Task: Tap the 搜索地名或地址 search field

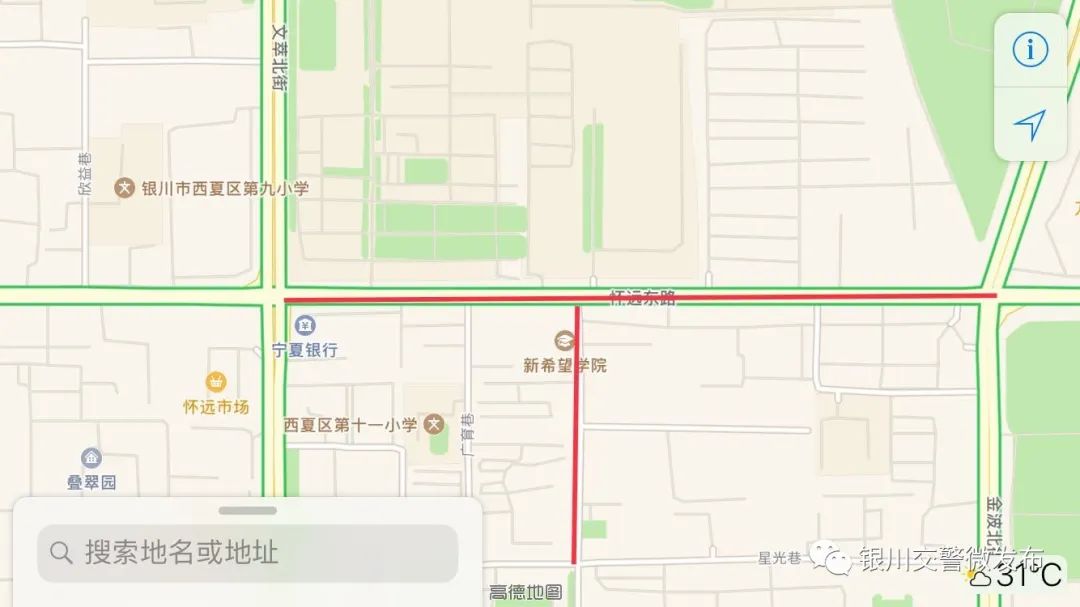Action: pyautogui.click(x=247, y=553)
